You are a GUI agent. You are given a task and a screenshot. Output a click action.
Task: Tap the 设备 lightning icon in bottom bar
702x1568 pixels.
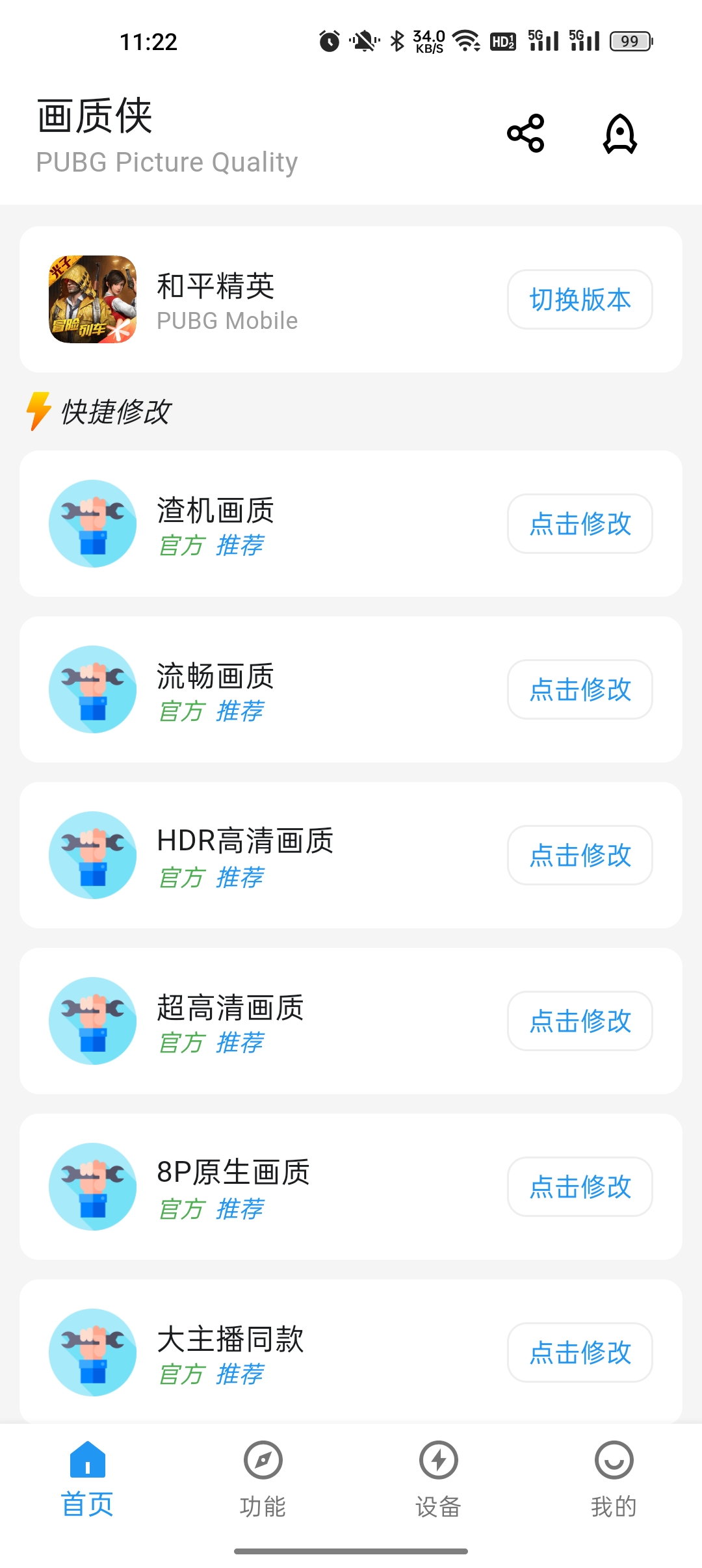439,1459
